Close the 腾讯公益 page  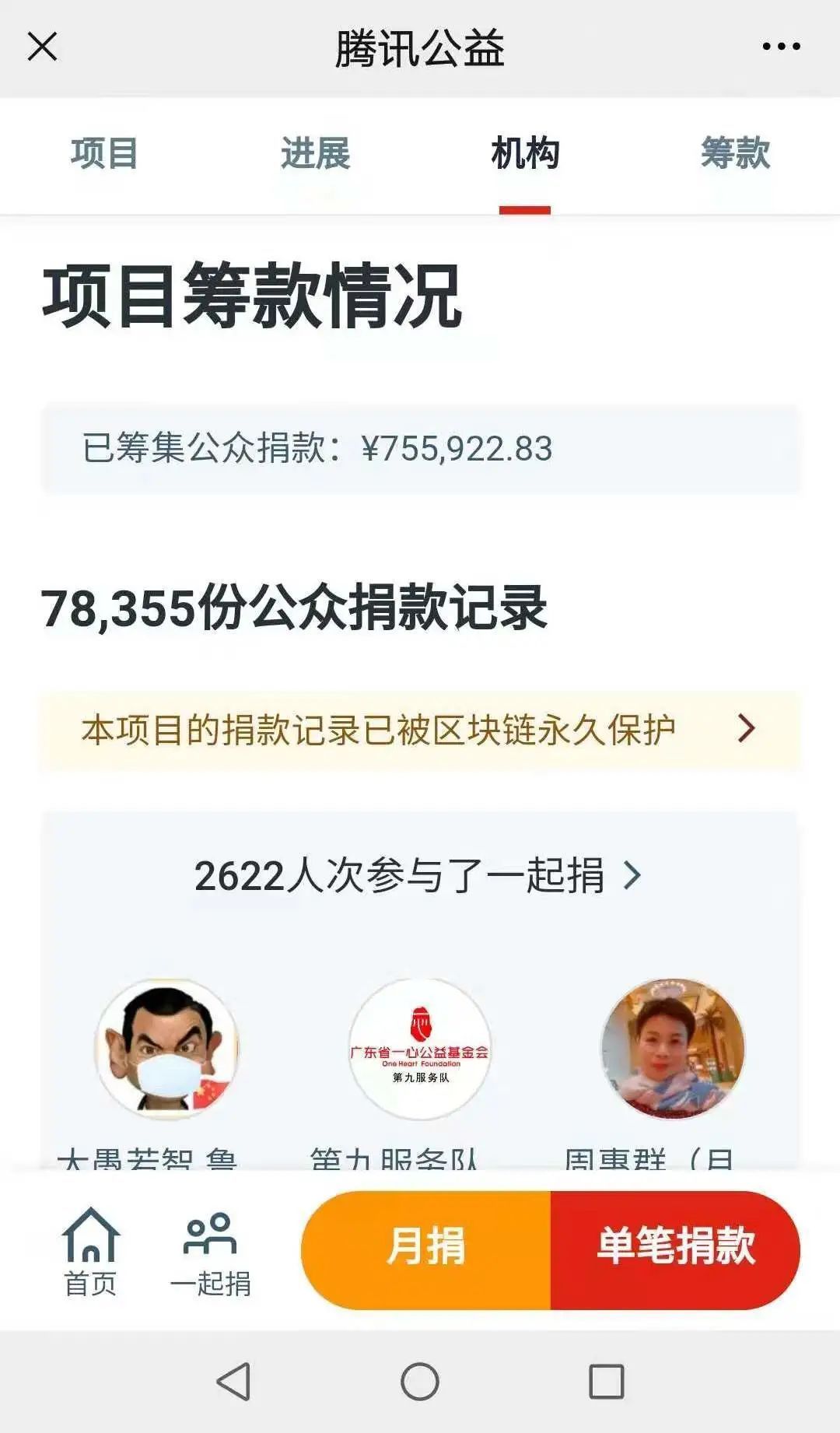click(x=43, y=47)
